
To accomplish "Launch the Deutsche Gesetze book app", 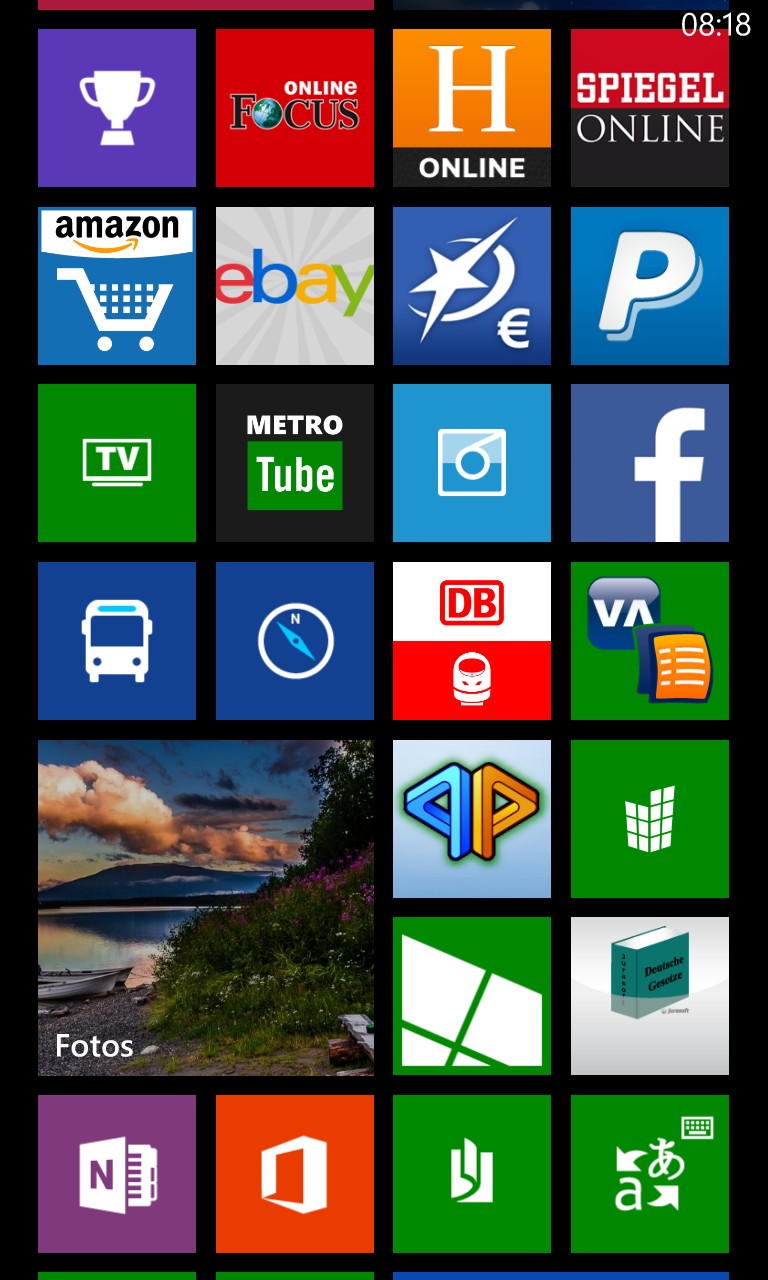I will pos(650,996).
